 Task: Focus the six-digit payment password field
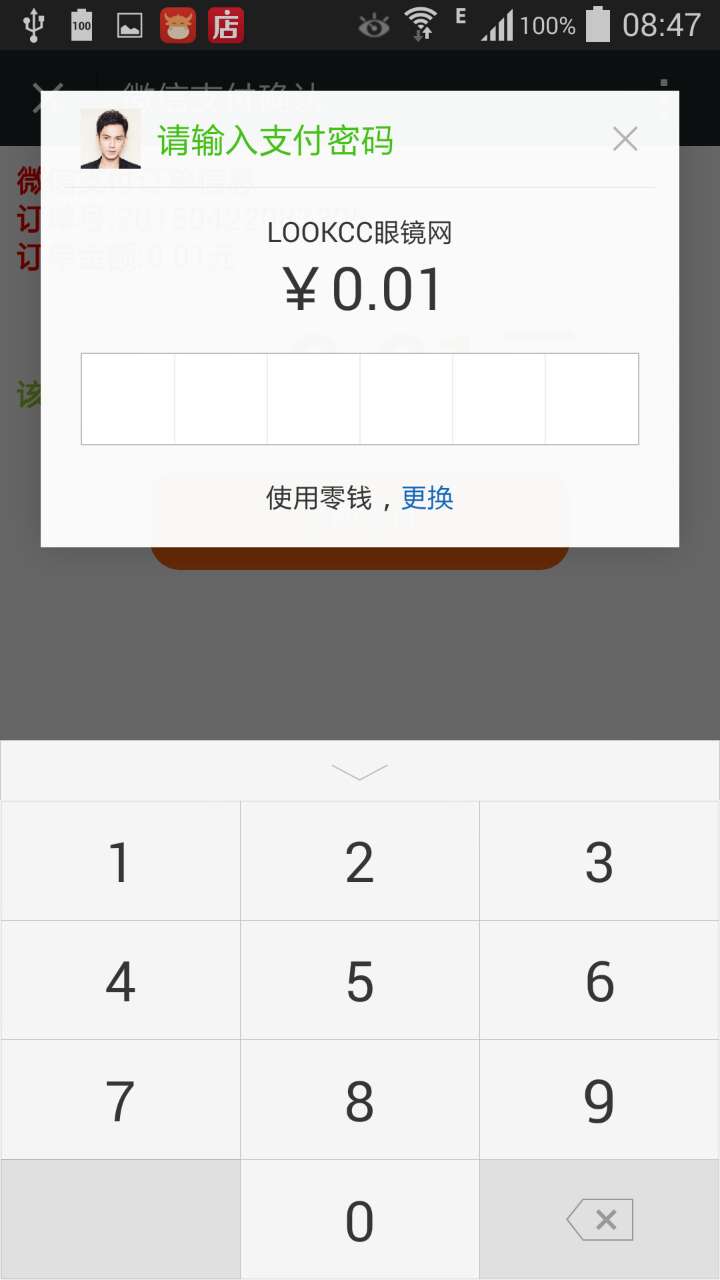click(x=360, y=399)
